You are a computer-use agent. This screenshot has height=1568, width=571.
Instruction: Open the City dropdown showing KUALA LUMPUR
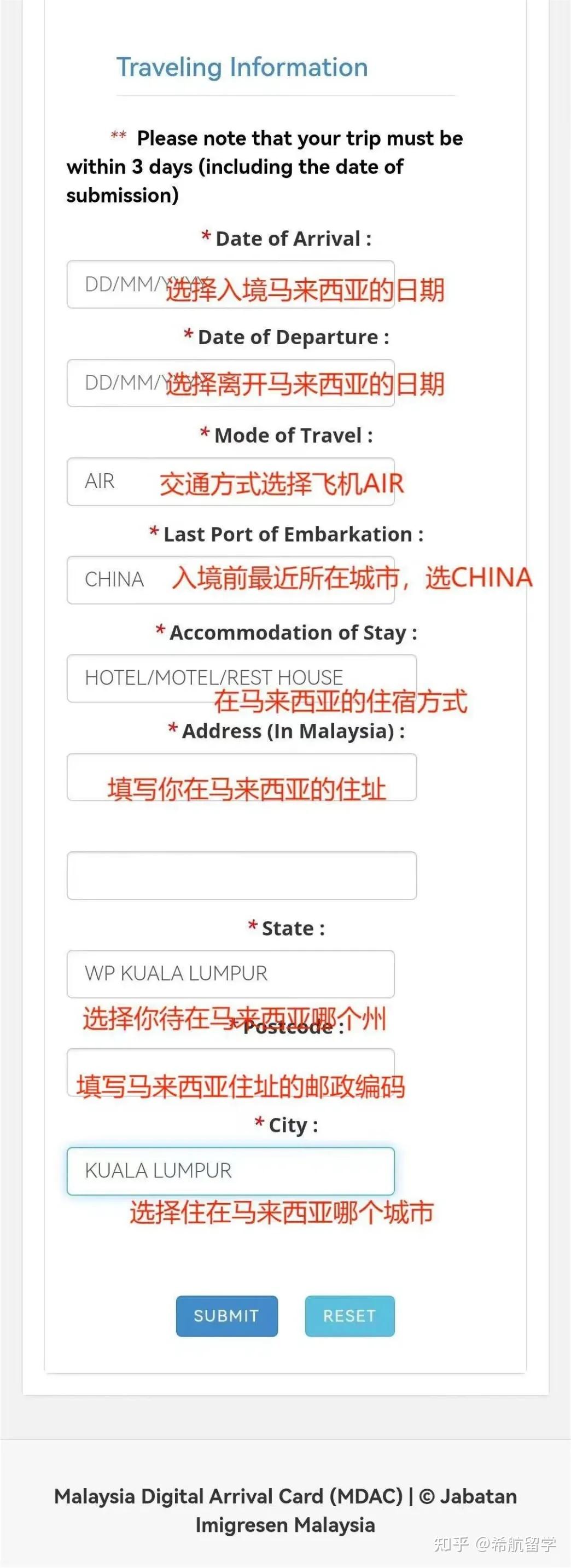(x=231, y=1170)
